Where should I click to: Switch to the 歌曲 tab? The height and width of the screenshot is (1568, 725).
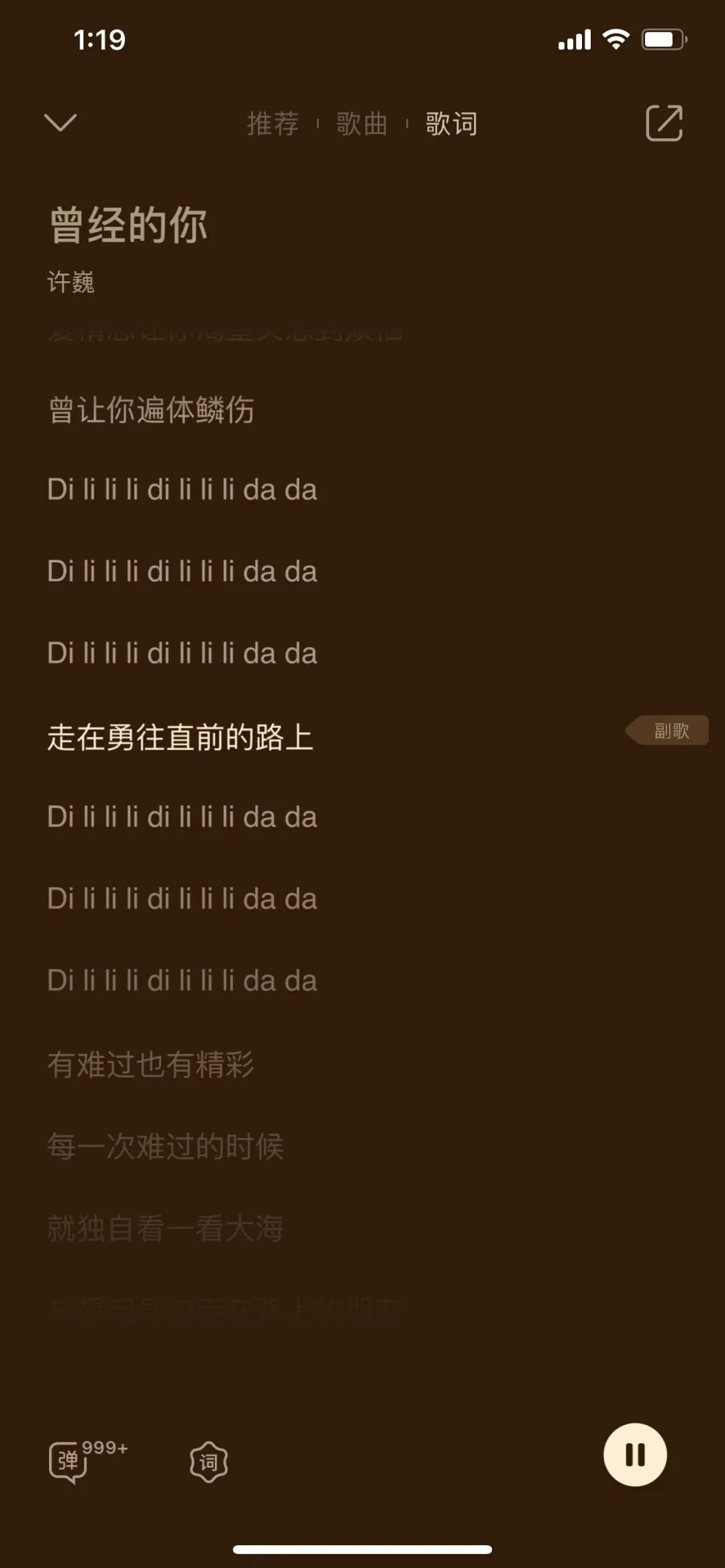[362, 124]
